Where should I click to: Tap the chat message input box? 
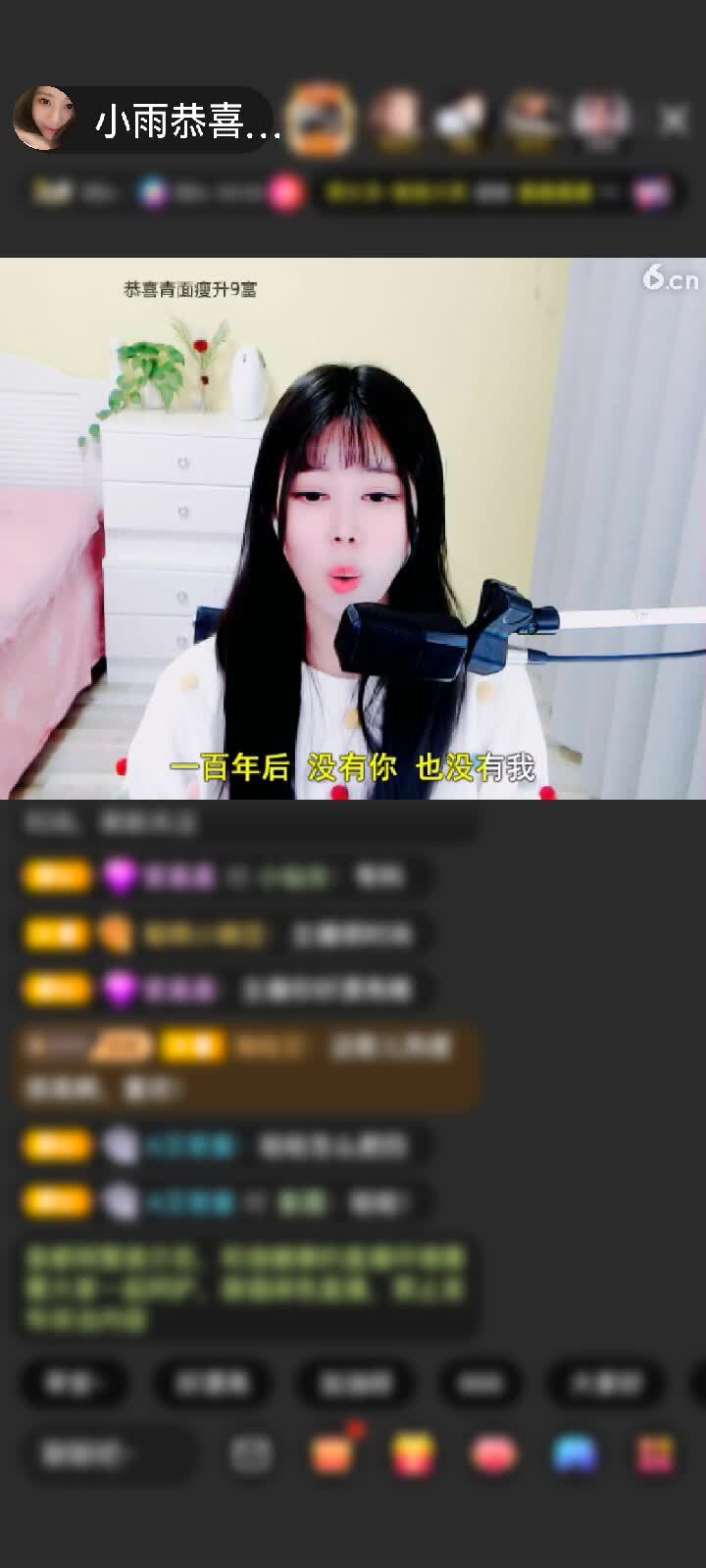click(x=108, y=1454)
